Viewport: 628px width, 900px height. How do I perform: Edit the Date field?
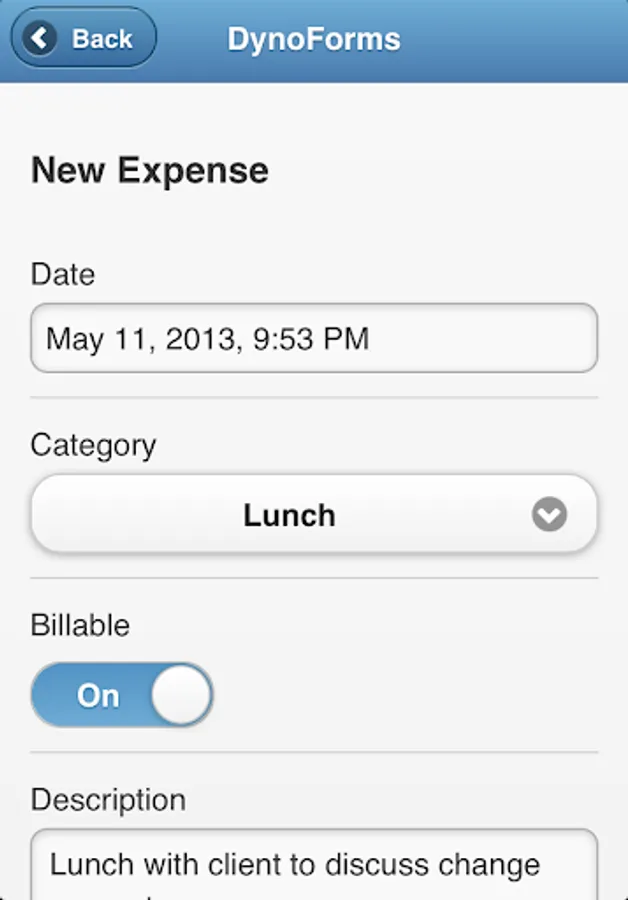click(x=314, y=339)
